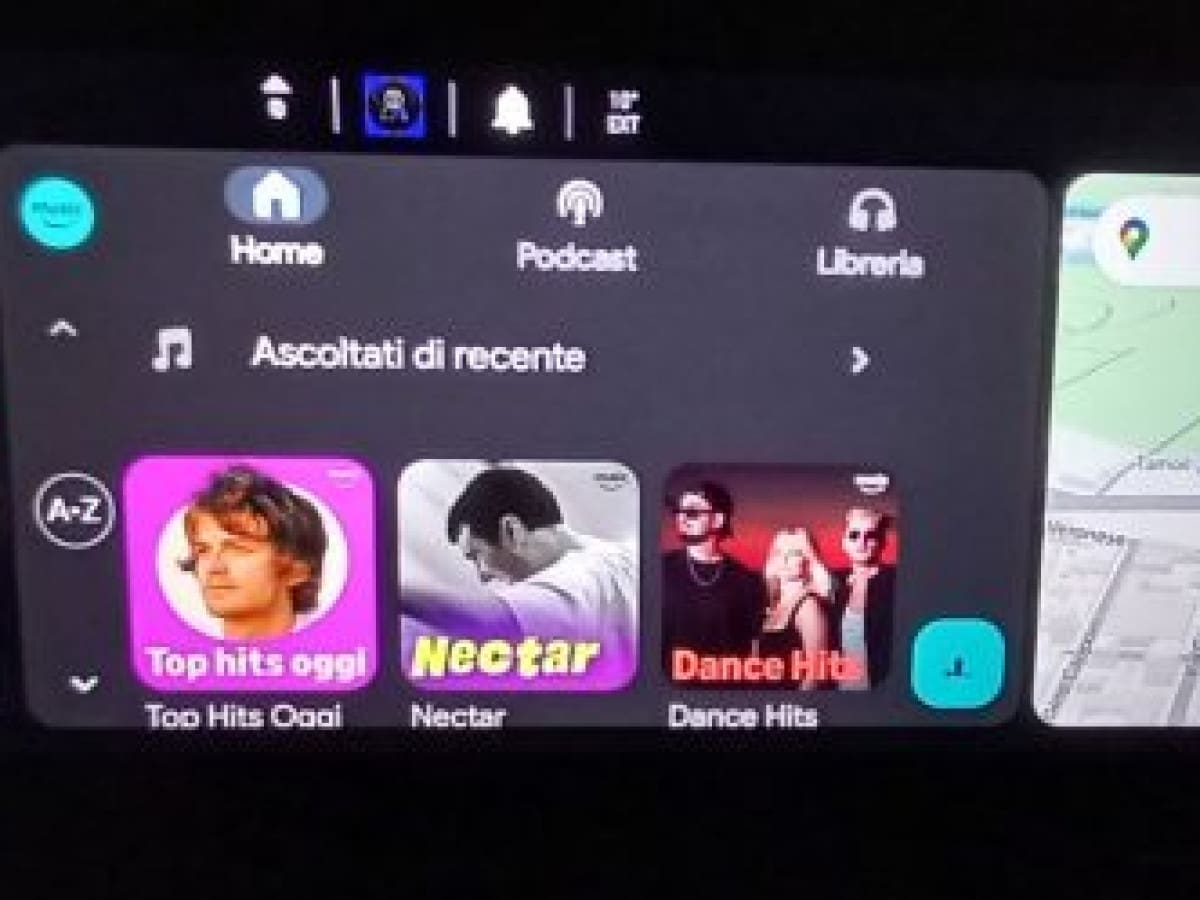Play the Top Hits Oggi playlist
Image resolution: width=1200 pixels, height=900 pixels.
[x=250, y=574]
